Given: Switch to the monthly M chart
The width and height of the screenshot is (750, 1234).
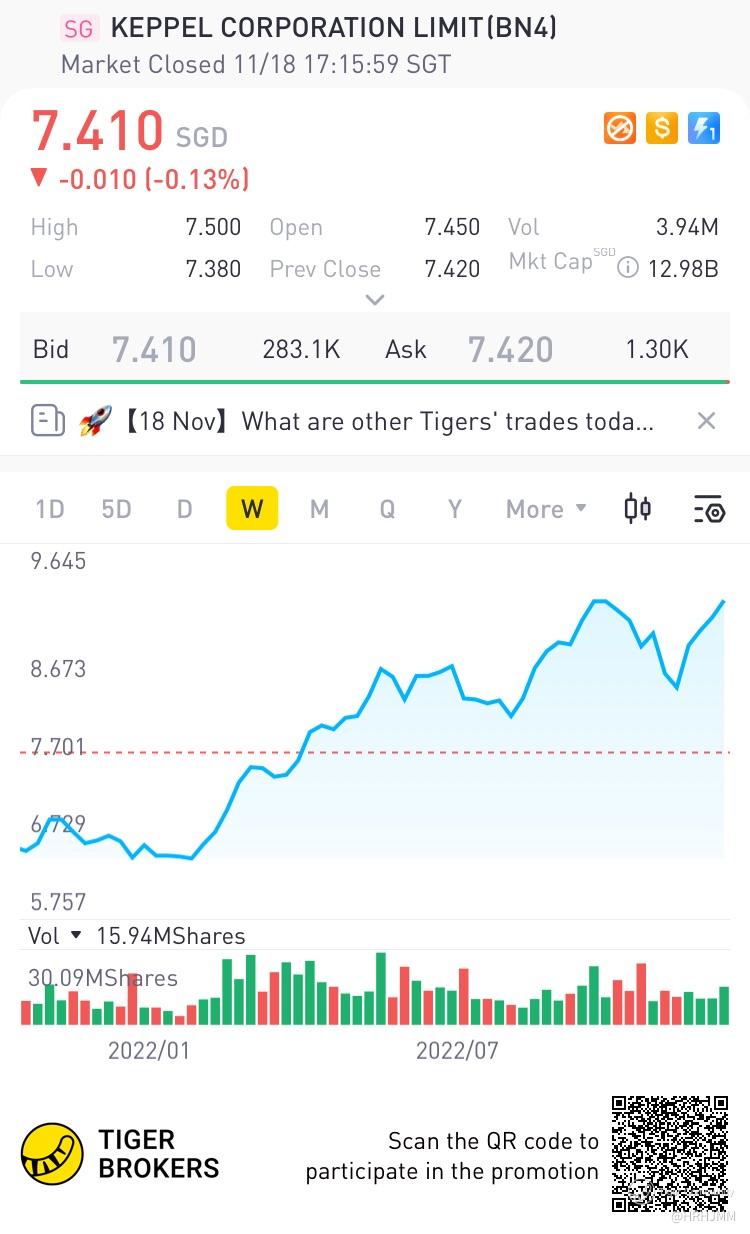Looking at the screenshot, I should [x=319, y=509].
